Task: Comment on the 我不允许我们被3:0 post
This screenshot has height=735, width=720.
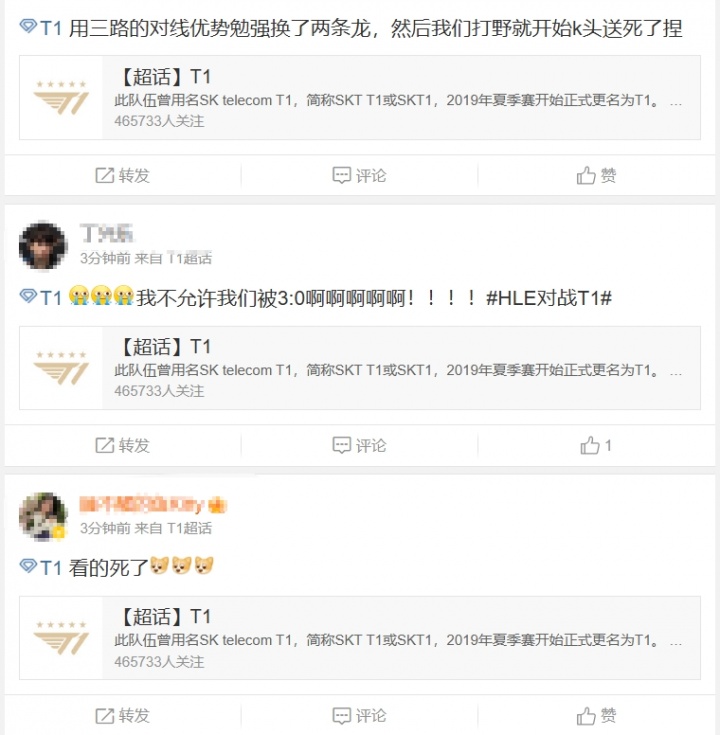Action: click(359, 445)
